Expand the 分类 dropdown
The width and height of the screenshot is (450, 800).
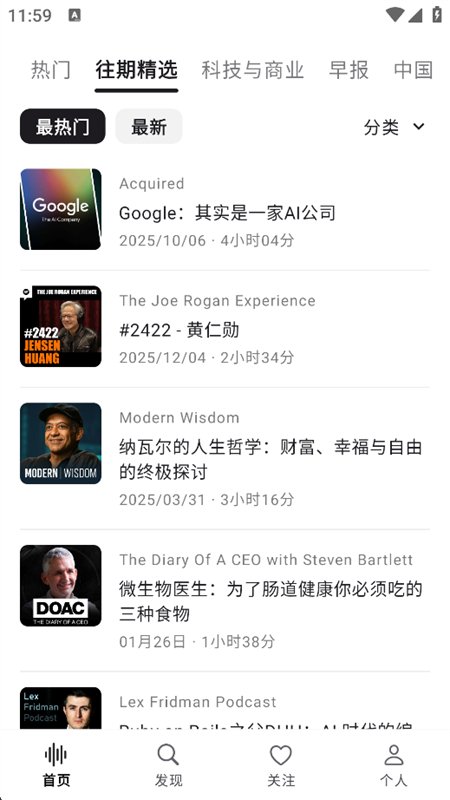click(394, 127)
